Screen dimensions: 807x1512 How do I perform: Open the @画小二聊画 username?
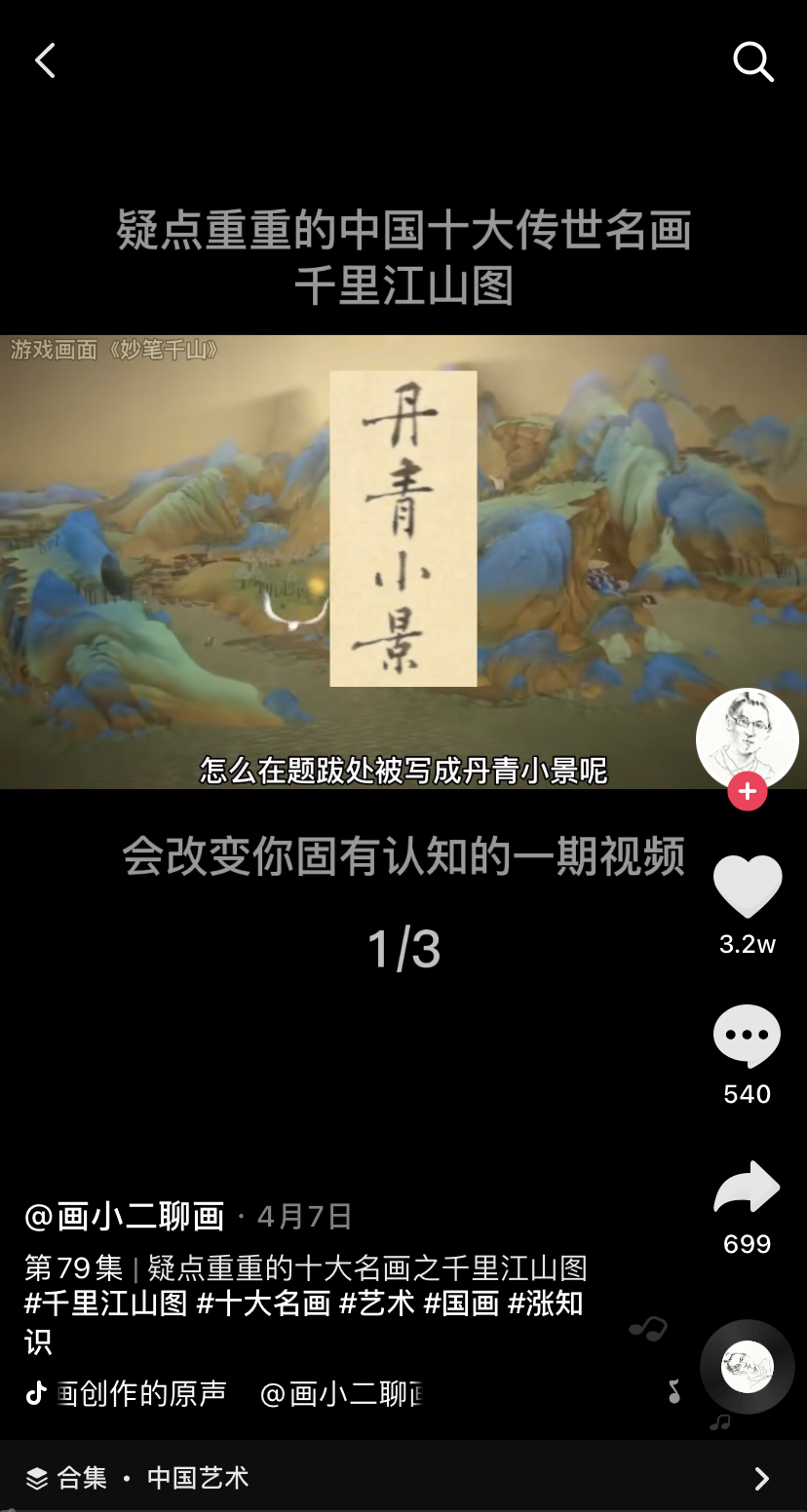coord(125,1216)
